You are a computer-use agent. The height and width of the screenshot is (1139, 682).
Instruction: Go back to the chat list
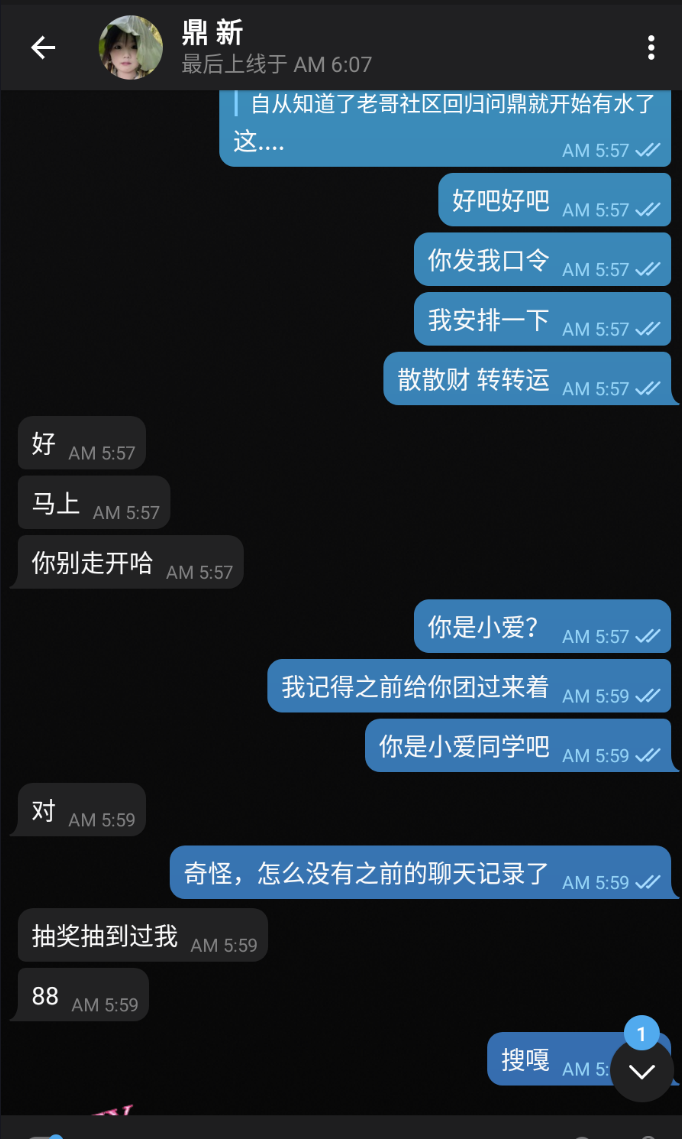point(42,47)
